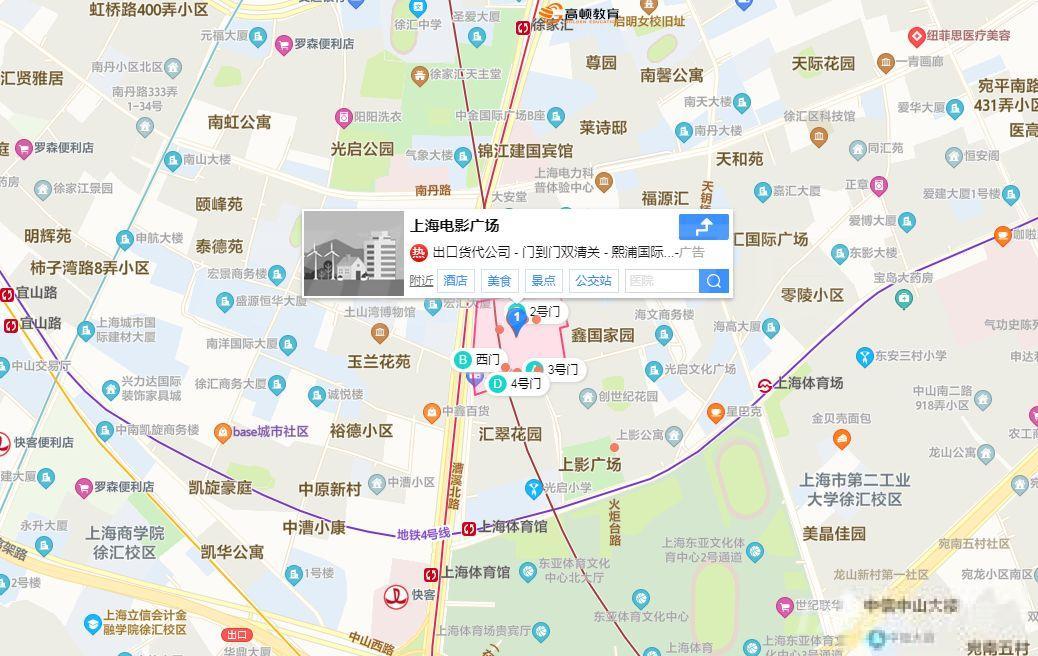
Task: Open the 上海电影广场 title for details
Action: point(454,226)
